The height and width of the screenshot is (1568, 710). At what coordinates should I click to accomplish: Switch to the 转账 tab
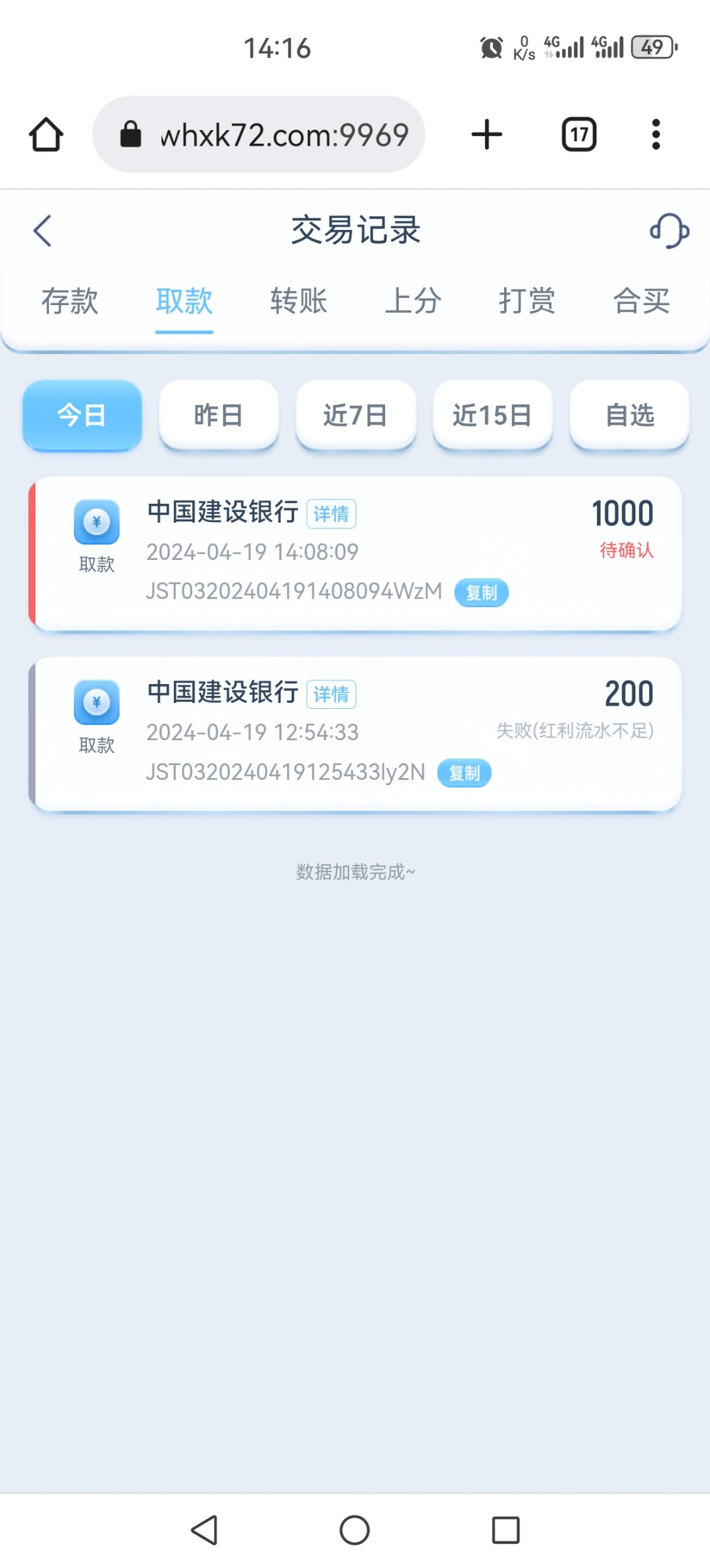point(299,301)
